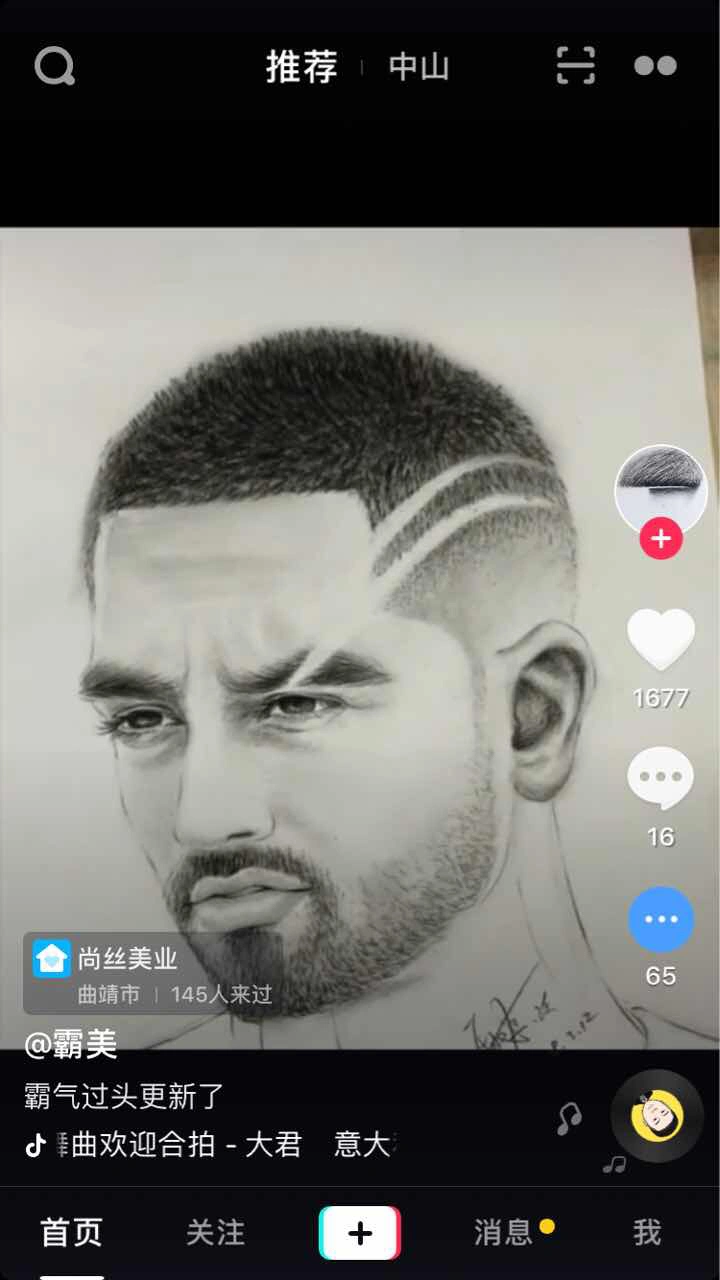The image size is (720, 1280).
Task: Switch to the 关注 tab
Action: (x=215, y=1233)
